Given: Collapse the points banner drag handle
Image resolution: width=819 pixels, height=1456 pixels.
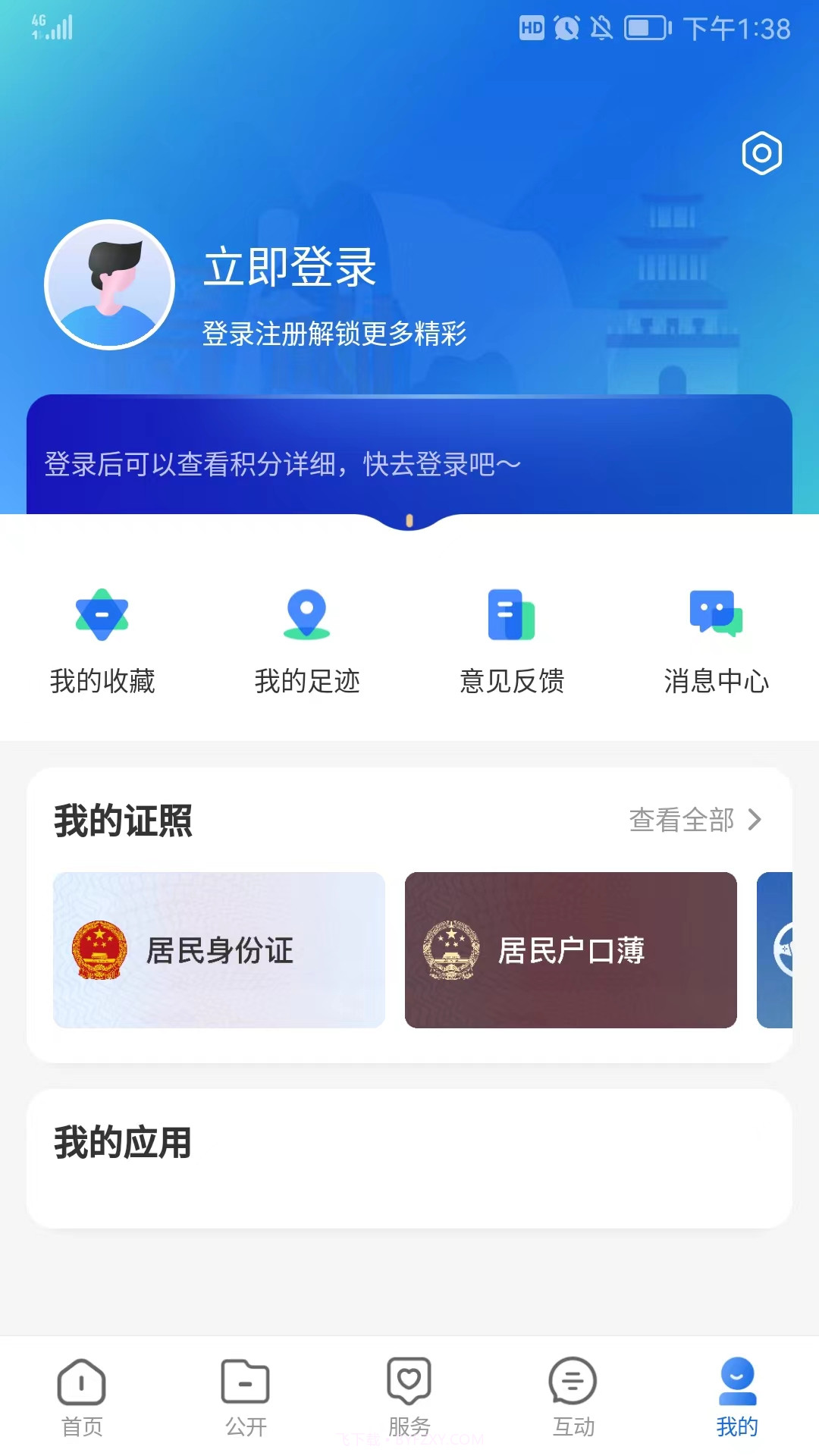Looking at the screenshot, I should [x=409, y=519].
